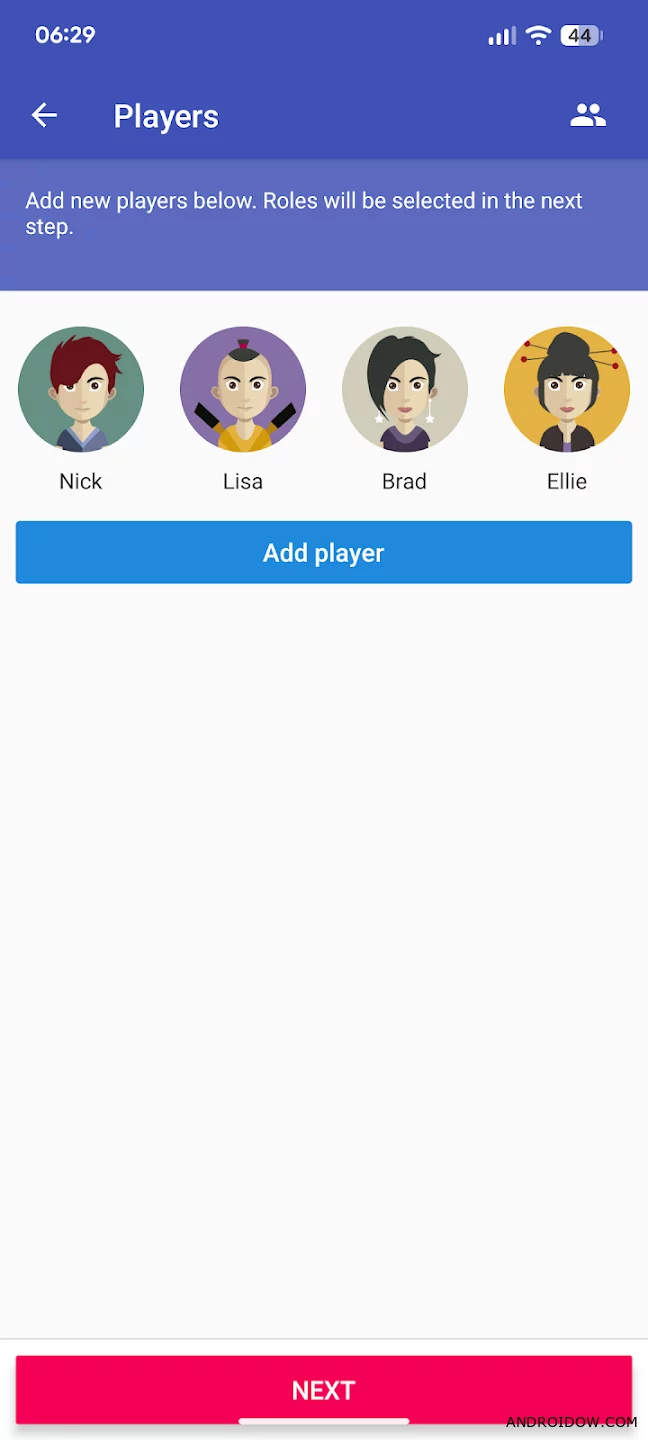Continue with the NEXT button

(x=324, y=1389)
